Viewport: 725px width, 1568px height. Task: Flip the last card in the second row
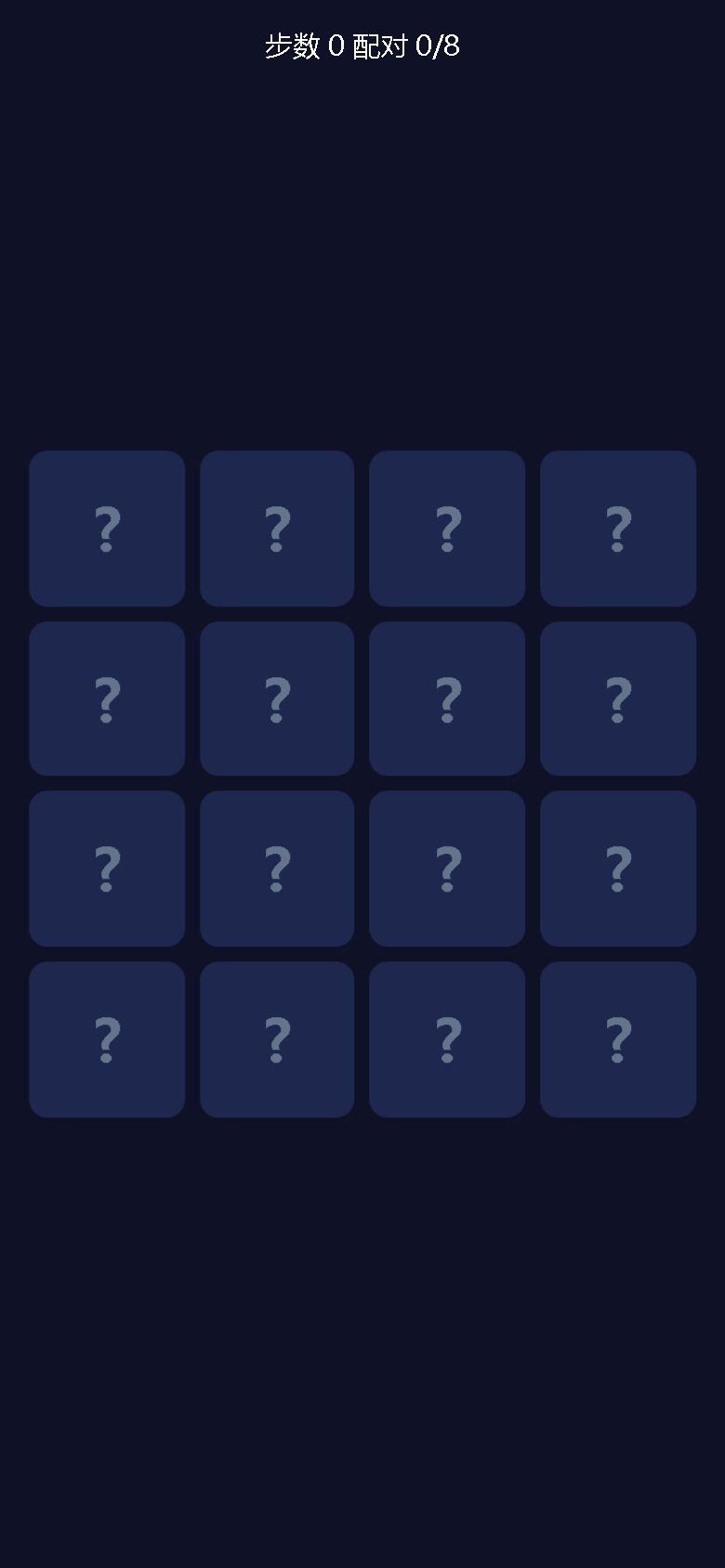click(618, 699)
